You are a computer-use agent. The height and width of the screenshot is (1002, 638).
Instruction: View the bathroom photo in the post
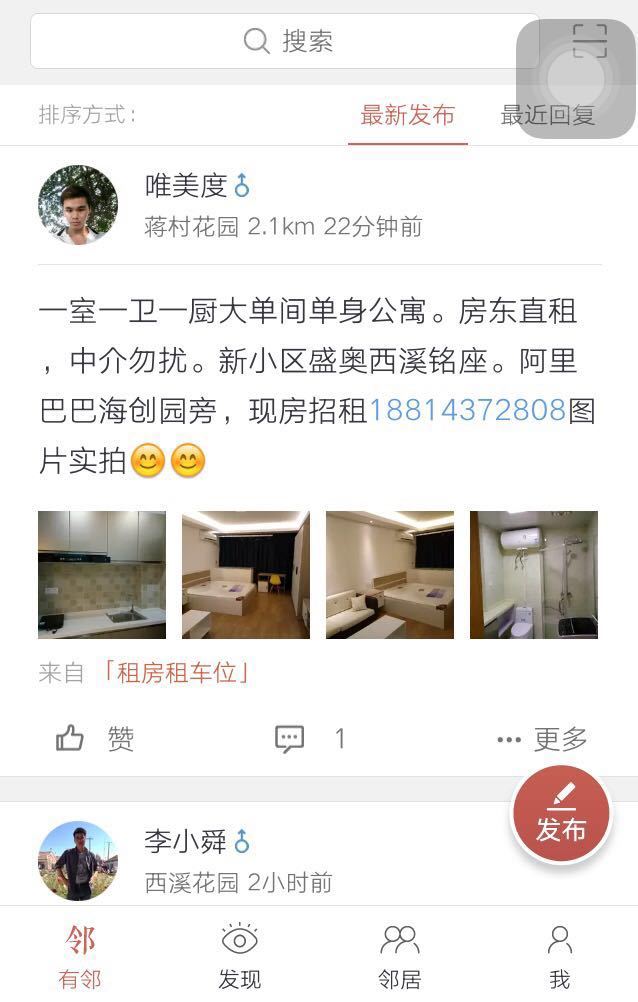tap(534, 575)
